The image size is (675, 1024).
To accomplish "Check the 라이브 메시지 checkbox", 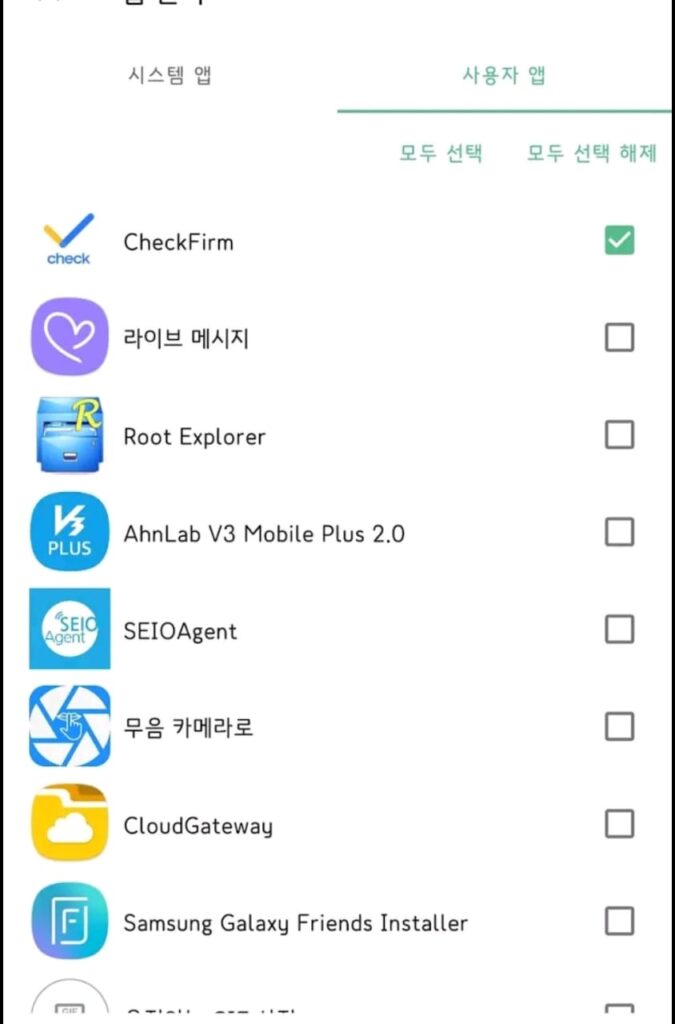I will tap(619, 338).
